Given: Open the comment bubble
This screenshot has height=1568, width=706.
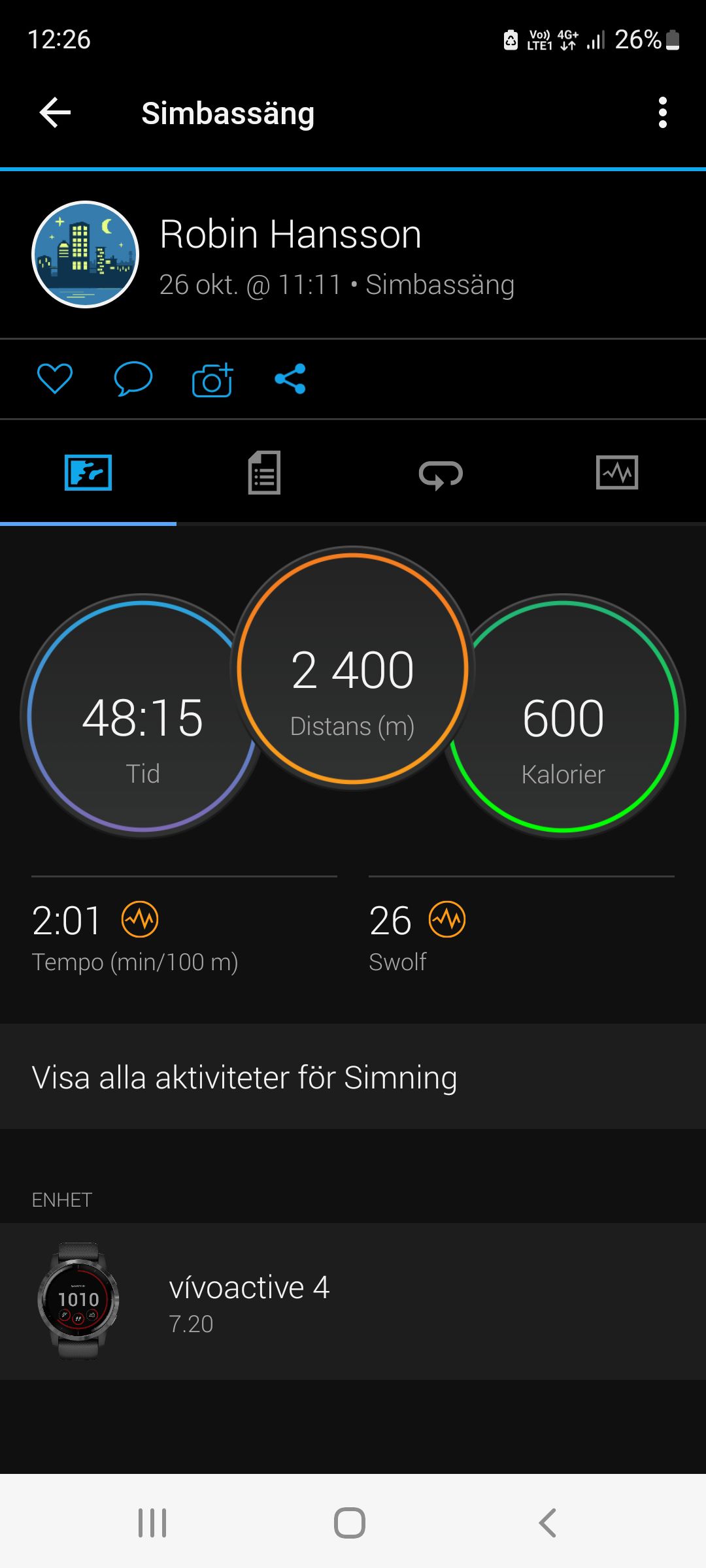Looking at the screenshot, I should point(133,379).
